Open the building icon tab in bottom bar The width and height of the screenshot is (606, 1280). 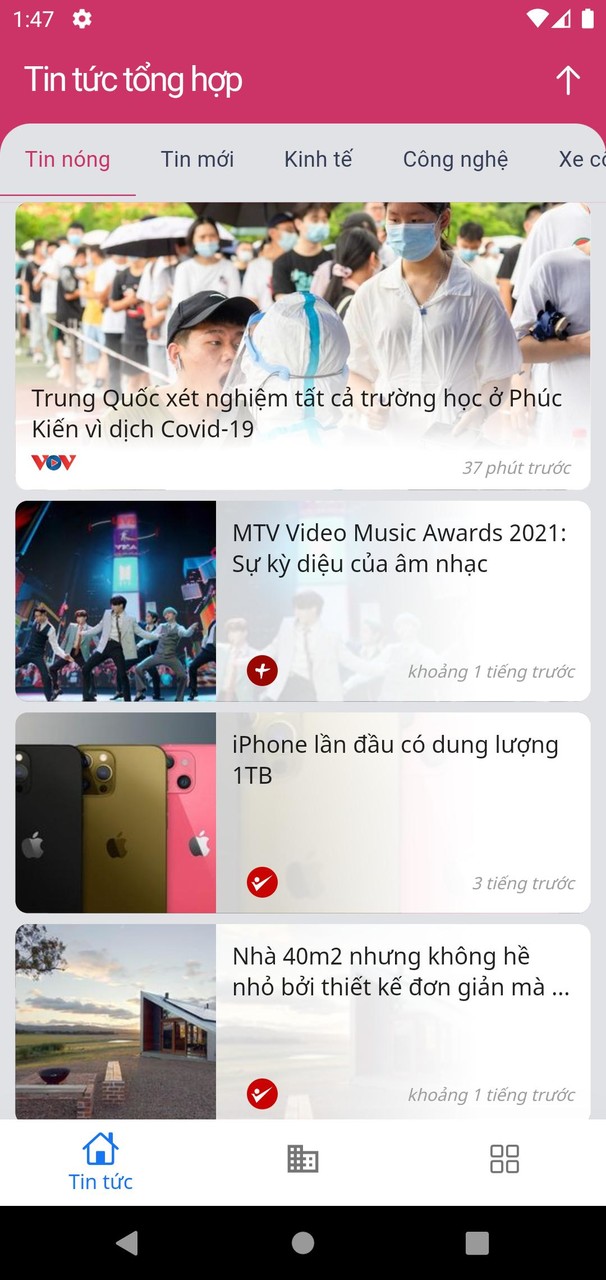coord(302,1159)
